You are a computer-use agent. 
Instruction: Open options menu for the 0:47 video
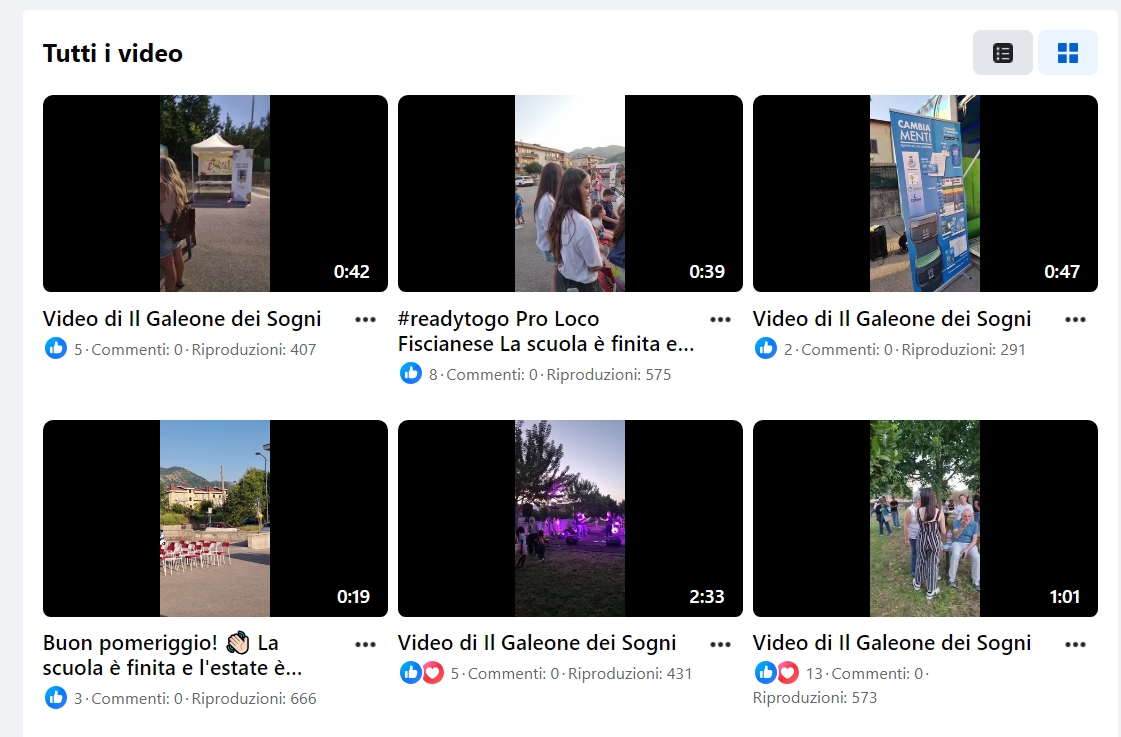(1075, 320)
